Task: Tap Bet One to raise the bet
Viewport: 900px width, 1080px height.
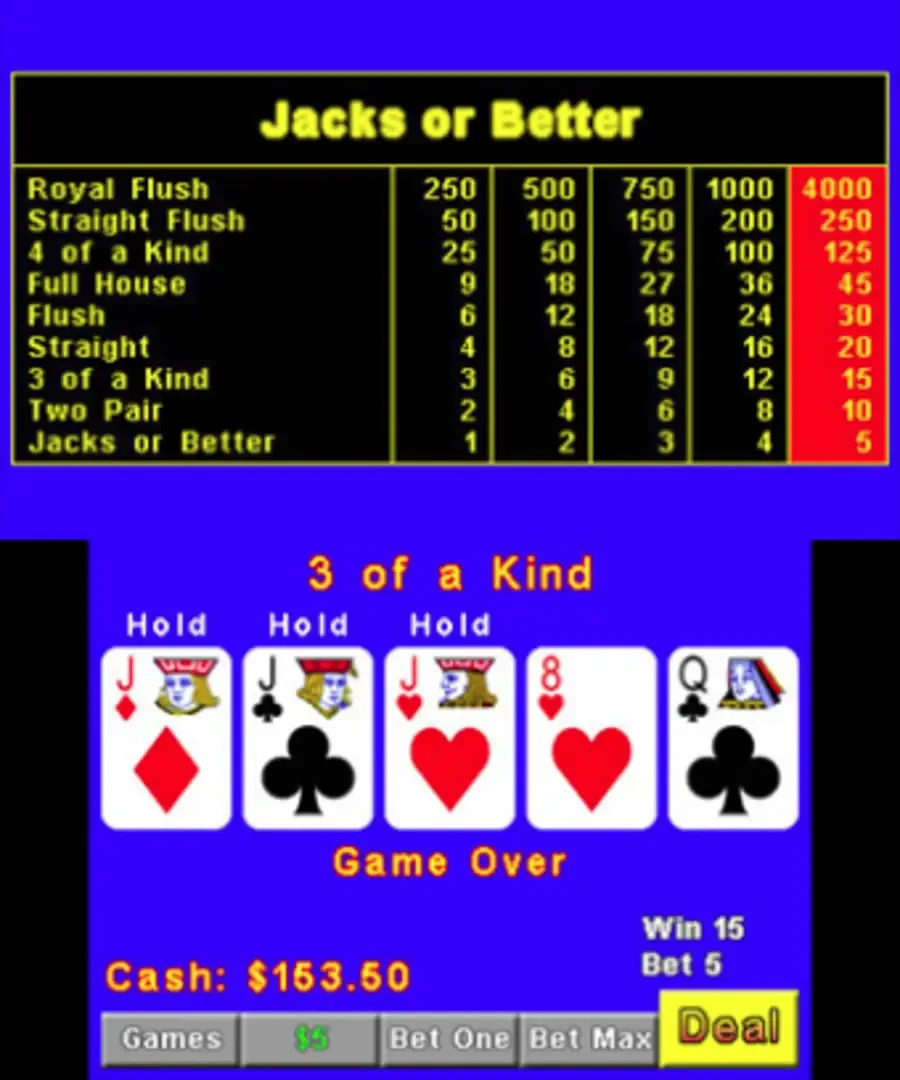Action: pyautogui.click(x=449, y=1040)
